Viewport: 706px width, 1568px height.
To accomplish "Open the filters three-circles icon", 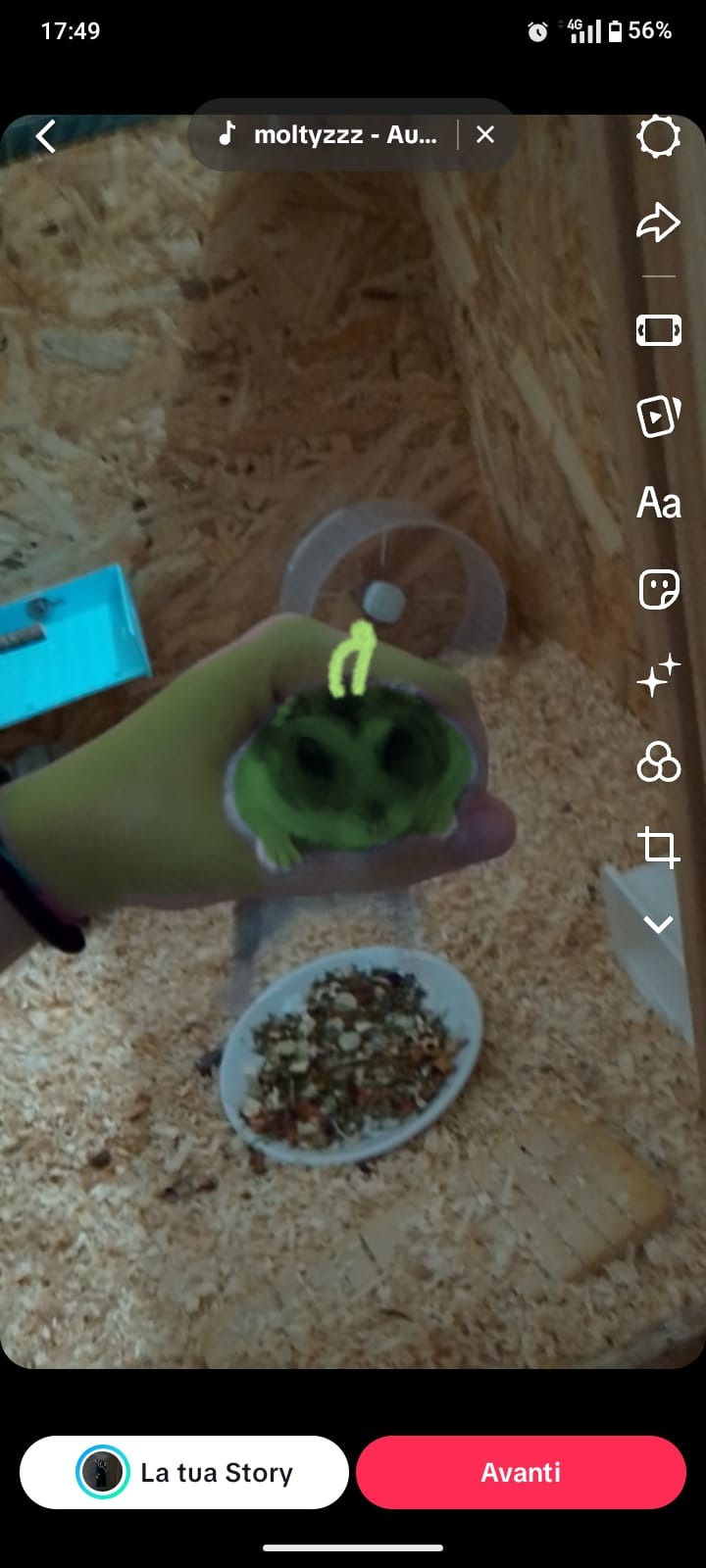I will [x=658, y=761].
